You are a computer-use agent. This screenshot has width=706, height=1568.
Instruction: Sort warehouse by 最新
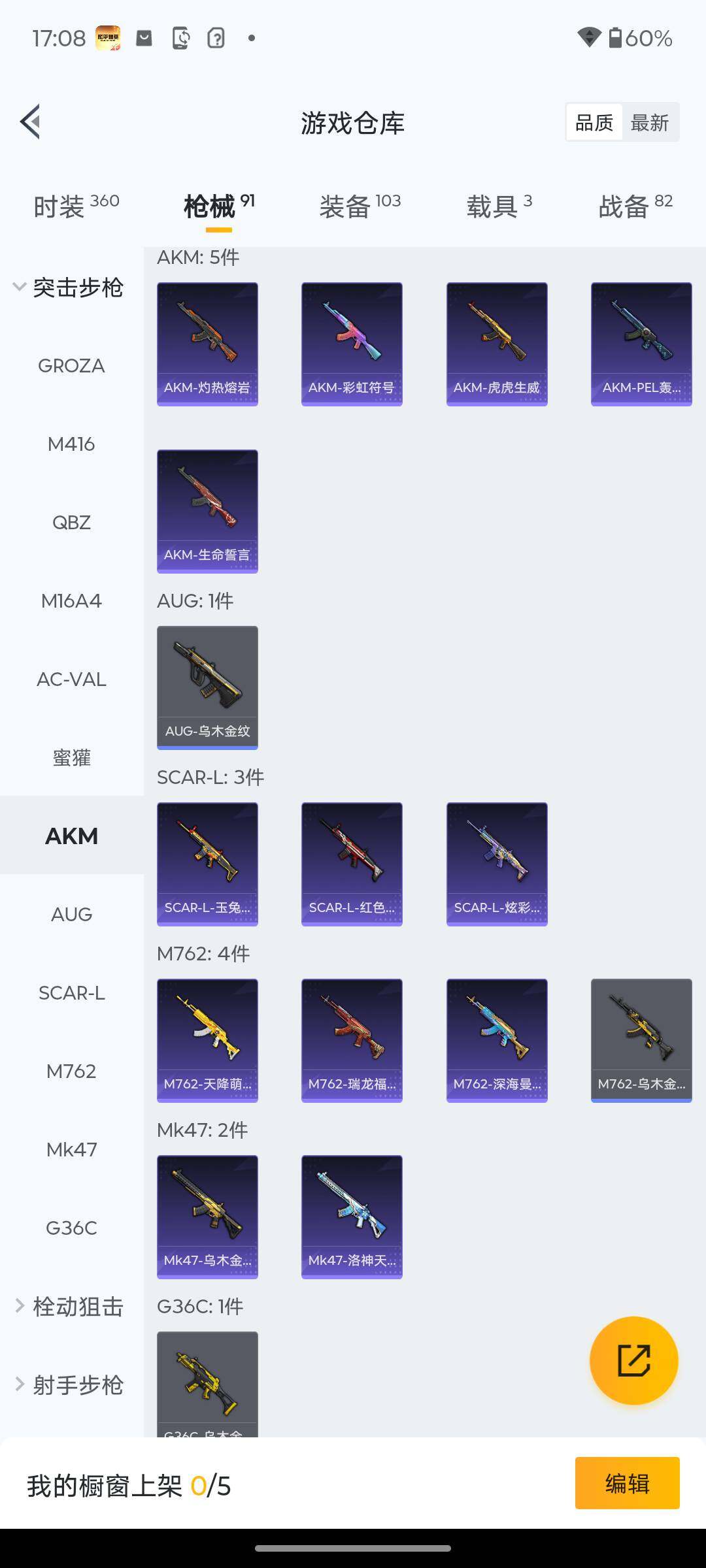click(649, 122)
